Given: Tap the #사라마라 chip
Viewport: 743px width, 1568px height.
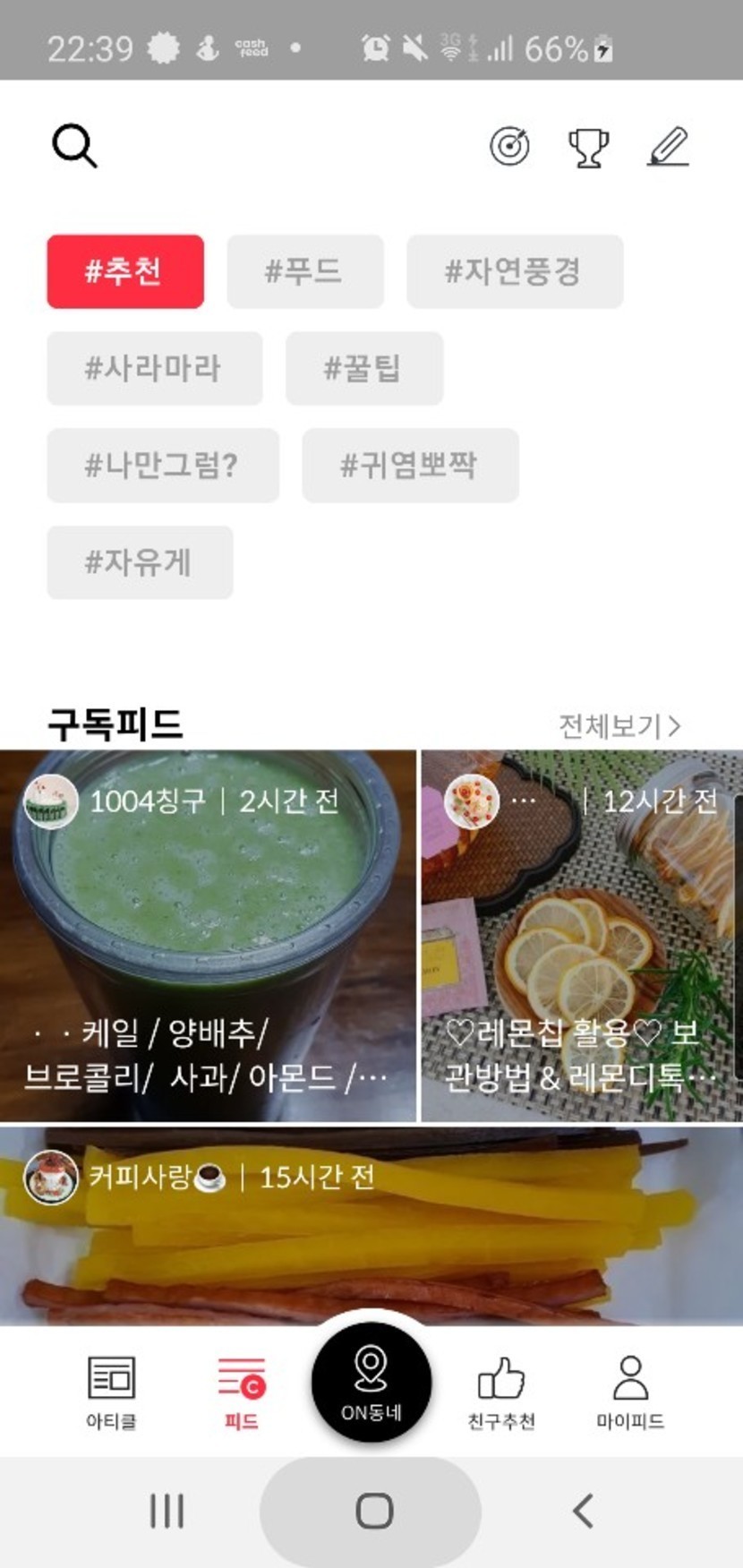Looking at the screenshot, I should [154, 368].
